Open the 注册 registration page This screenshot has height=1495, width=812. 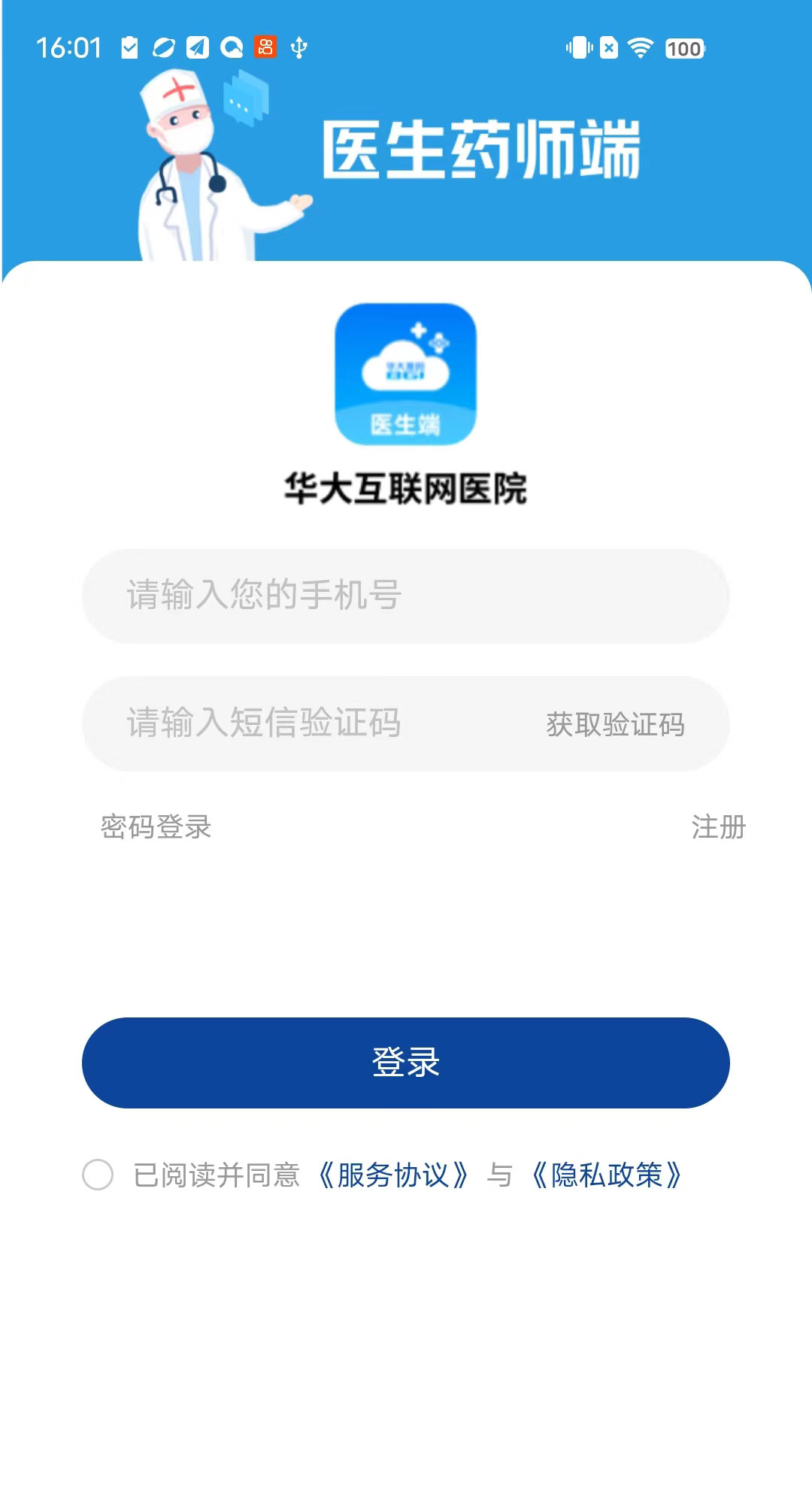click(718, 827)
